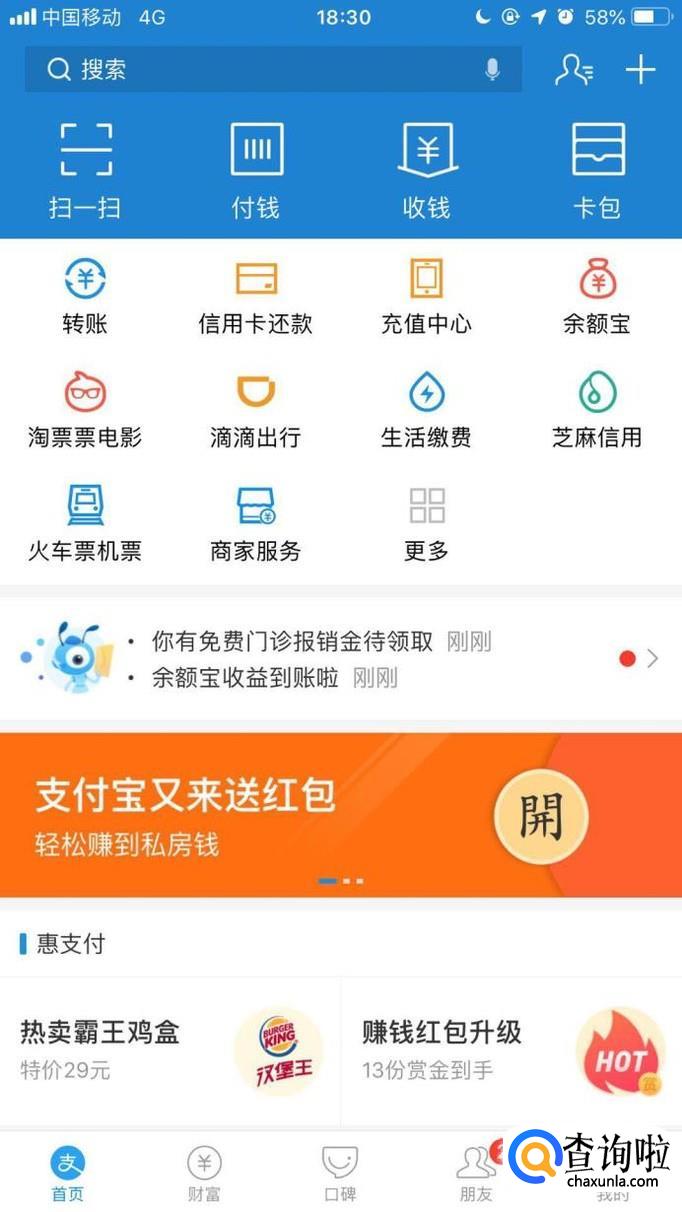682x1212 pixels.
Task: Open 扫一扫 scanner
Action: 85,170
